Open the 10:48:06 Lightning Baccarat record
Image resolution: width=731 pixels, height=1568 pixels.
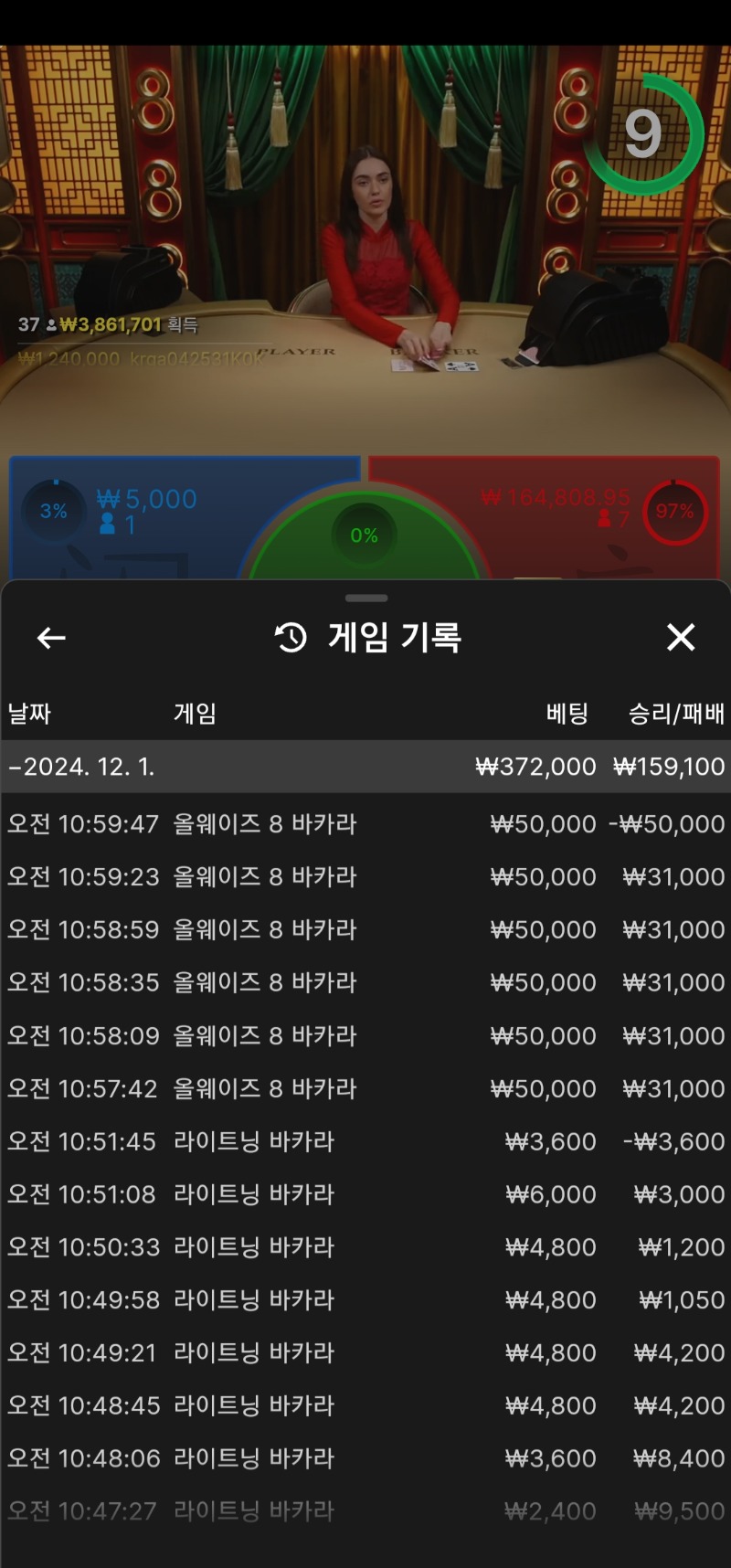[x=365, y=1459]
